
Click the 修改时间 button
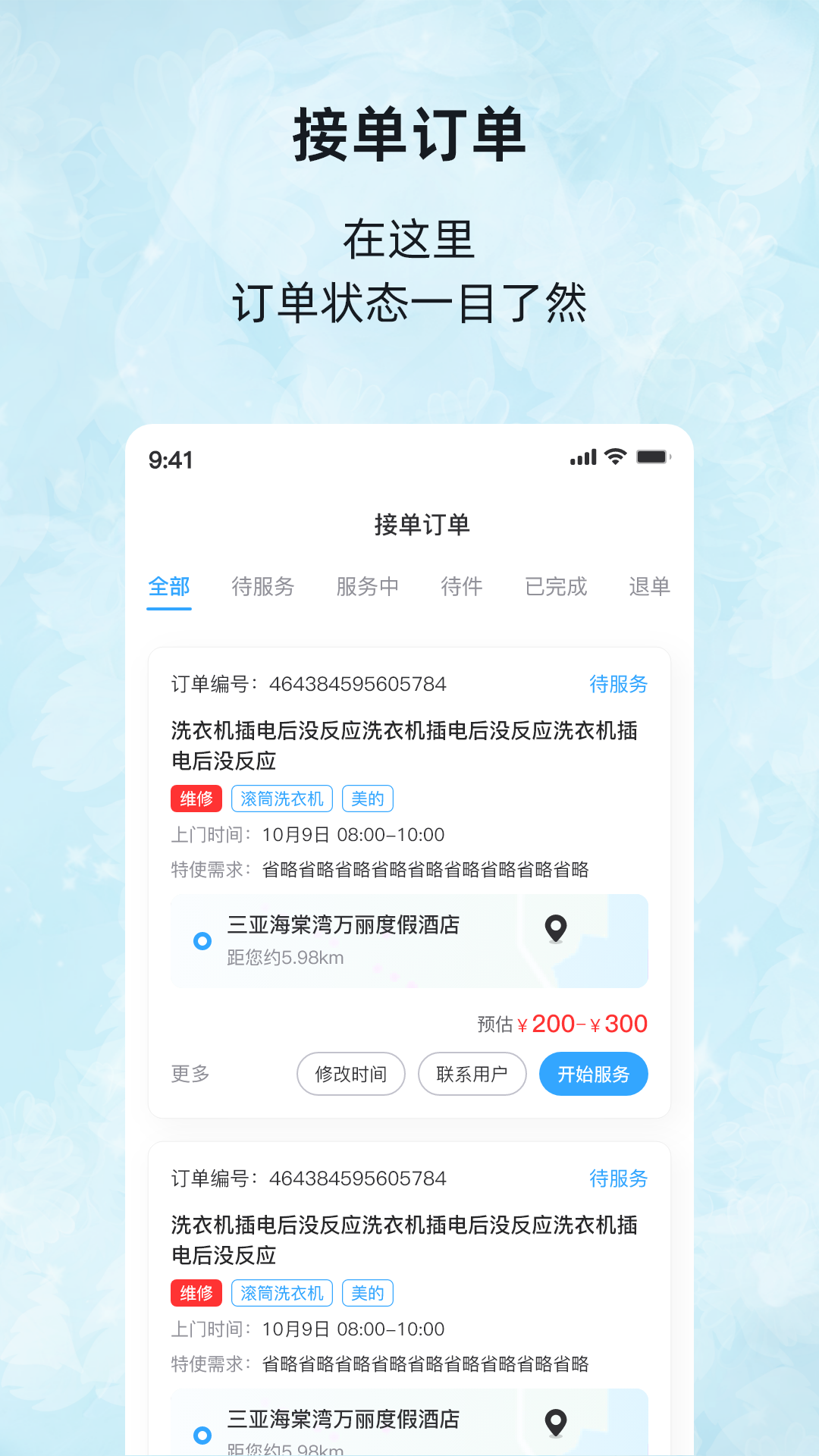350,1074
